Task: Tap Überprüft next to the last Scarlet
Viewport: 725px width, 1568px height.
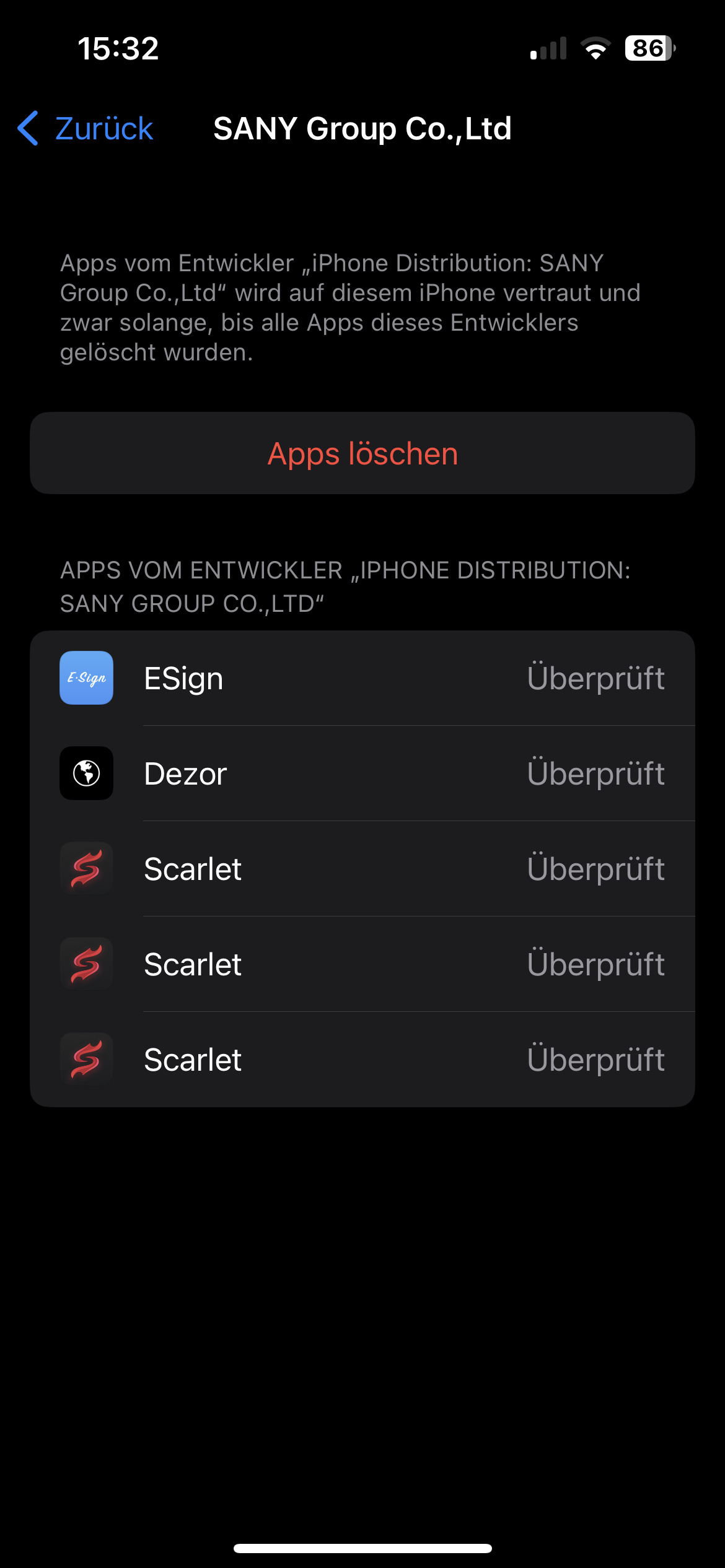Action: tap(597, 1060)
